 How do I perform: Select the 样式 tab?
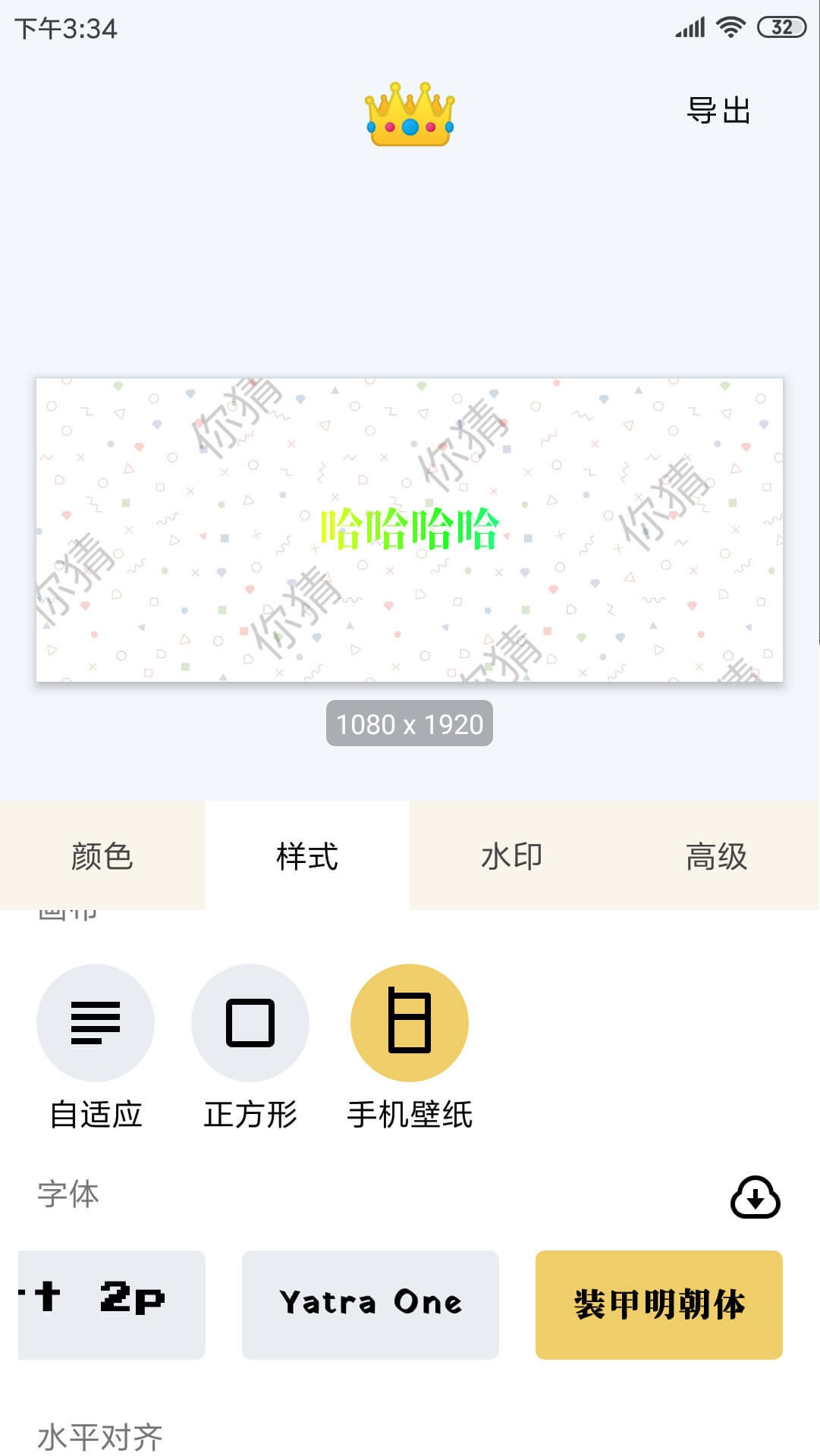pyautogui.click(x=307, y=855)
